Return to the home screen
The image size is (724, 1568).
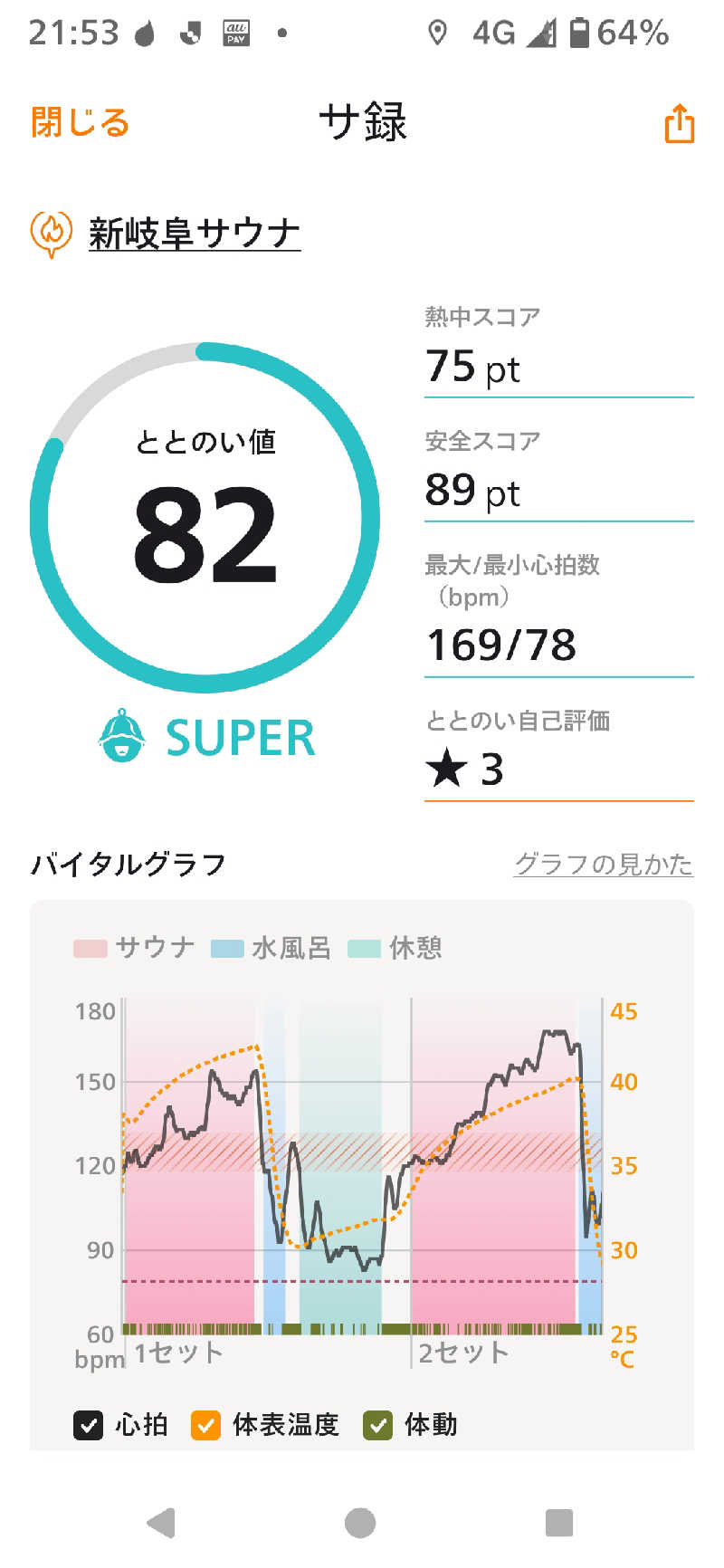[x=360, y=1523]
